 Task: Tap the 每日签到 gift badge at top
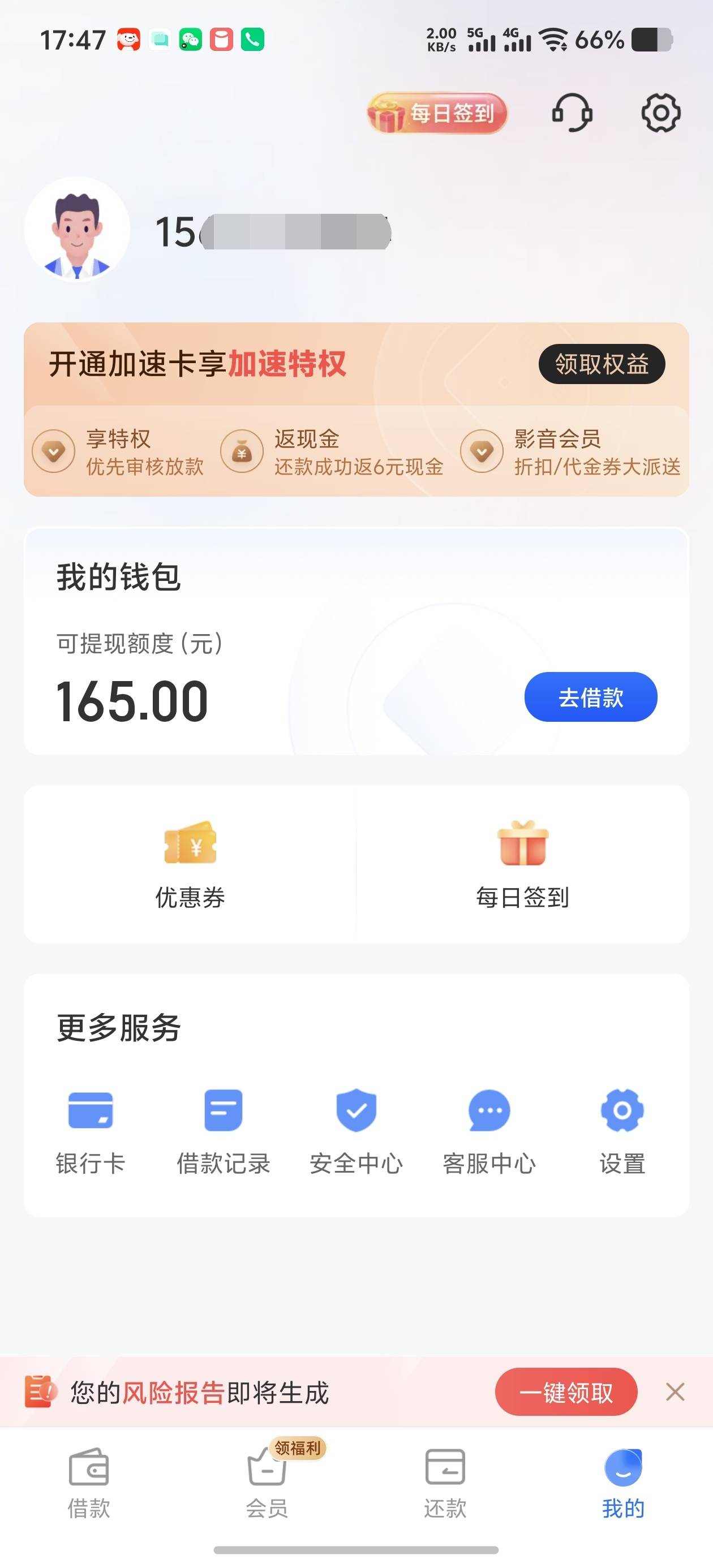click(436, 113)
